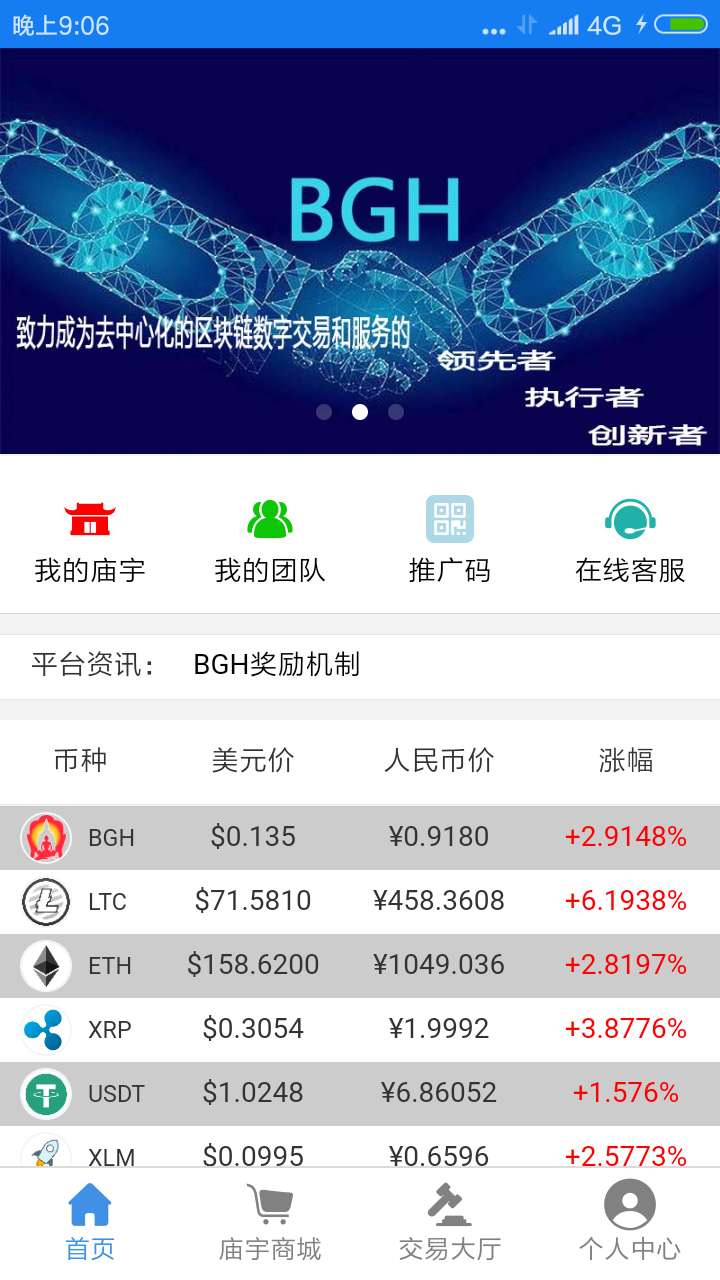Open 我的庙宇 shortcut

(90, 541)
